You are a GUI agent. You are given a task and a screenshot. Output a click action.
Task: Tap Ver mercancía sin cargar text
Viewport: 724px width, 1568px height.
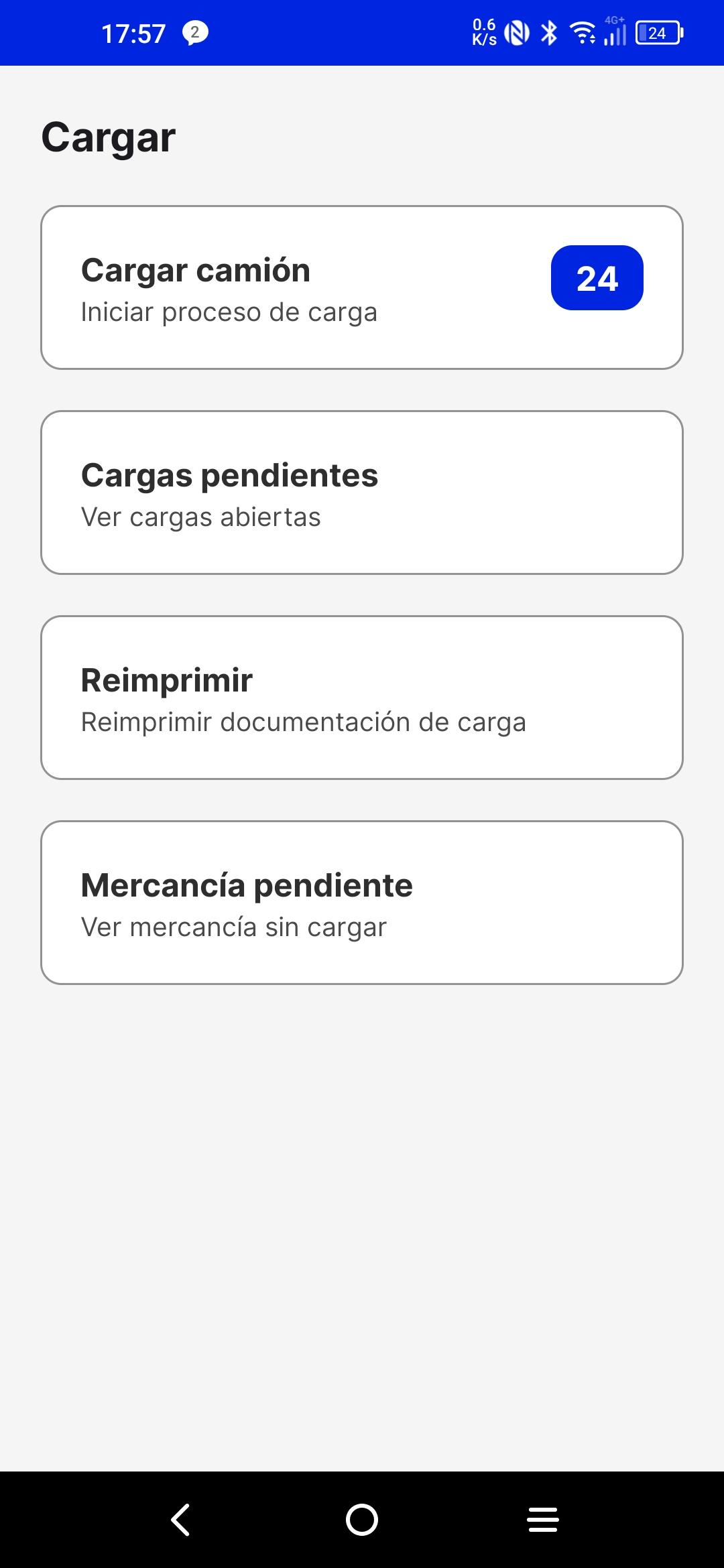click(233, 926)
